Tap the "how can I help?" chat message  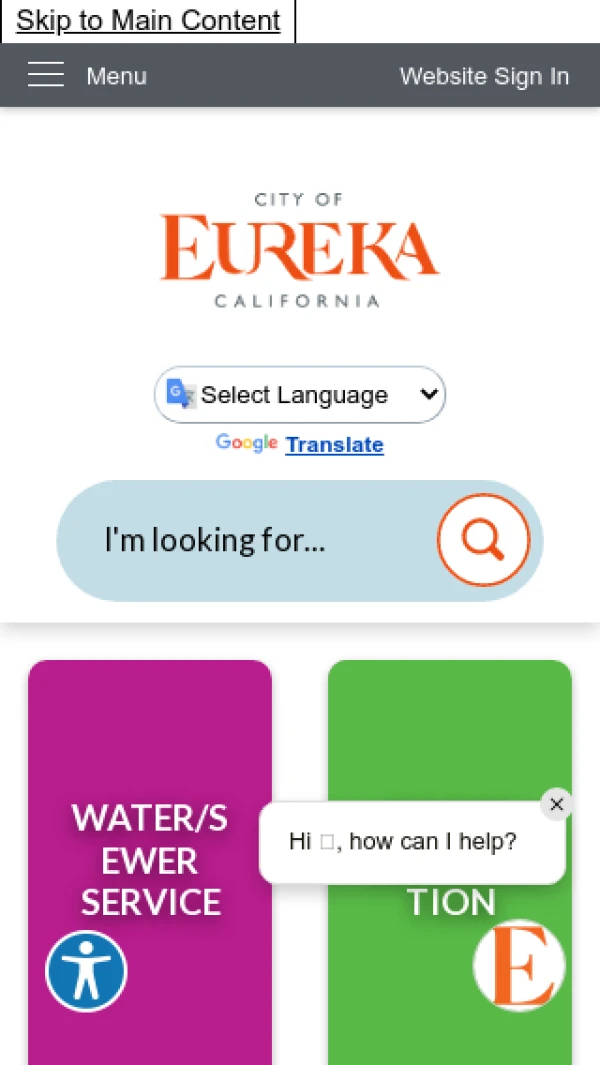pyautogui.click(x=403, y=842)
